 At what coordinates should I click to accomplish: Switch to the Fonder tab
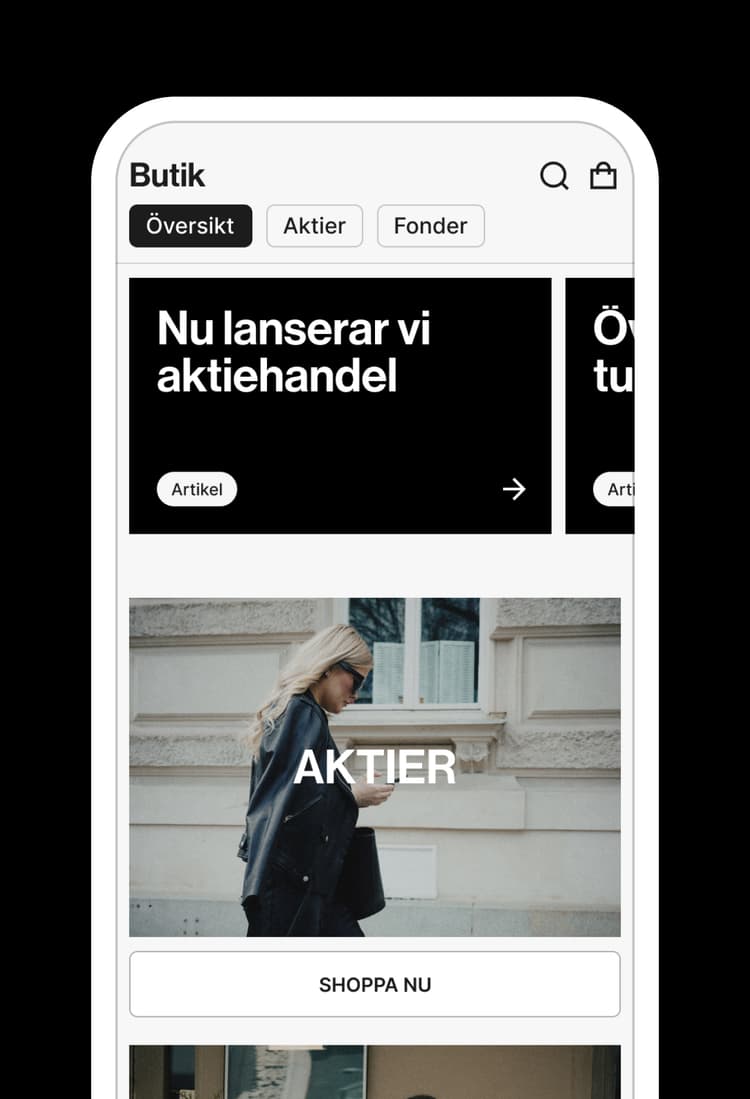[x=430, y=226]
